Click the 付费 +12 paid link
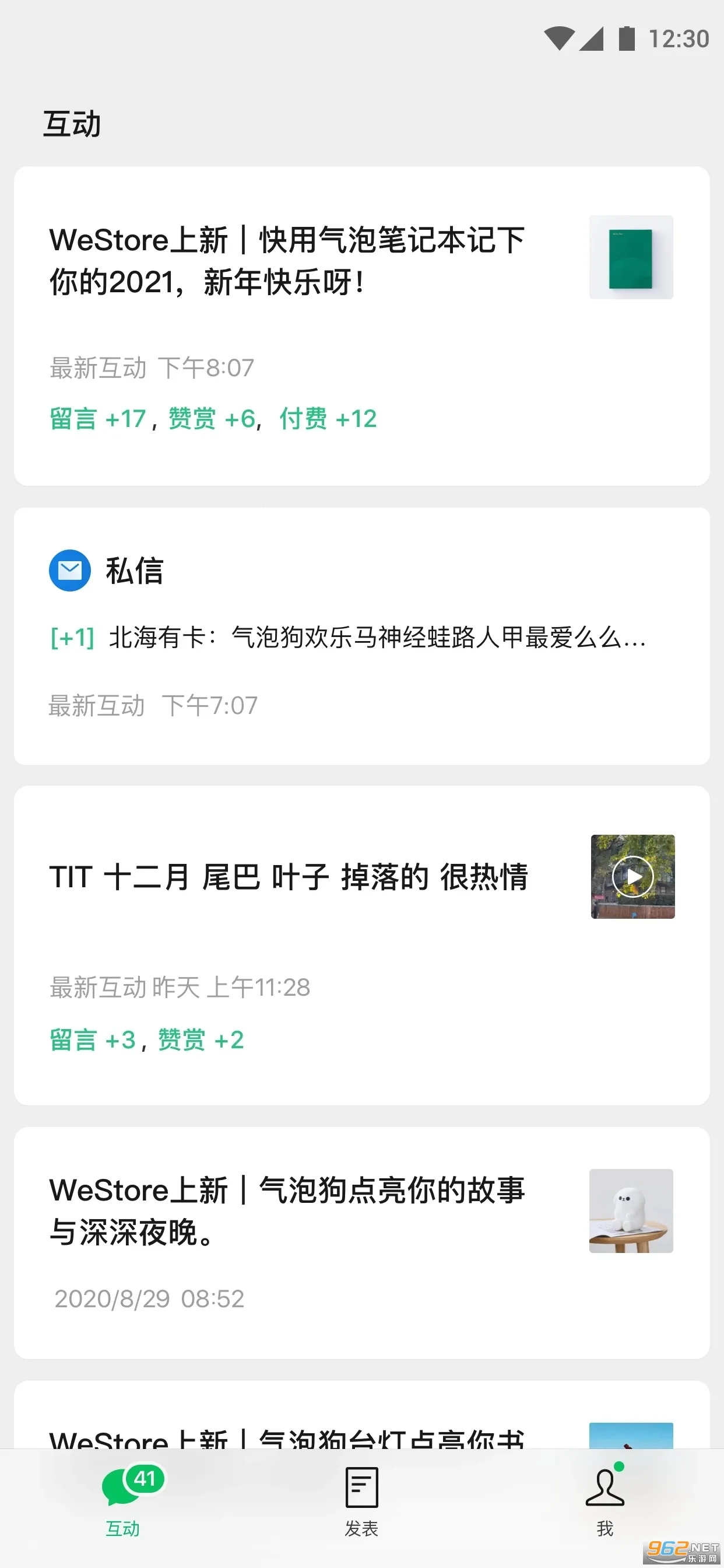Screen dimensions: 724x1568 pos(328,418)
